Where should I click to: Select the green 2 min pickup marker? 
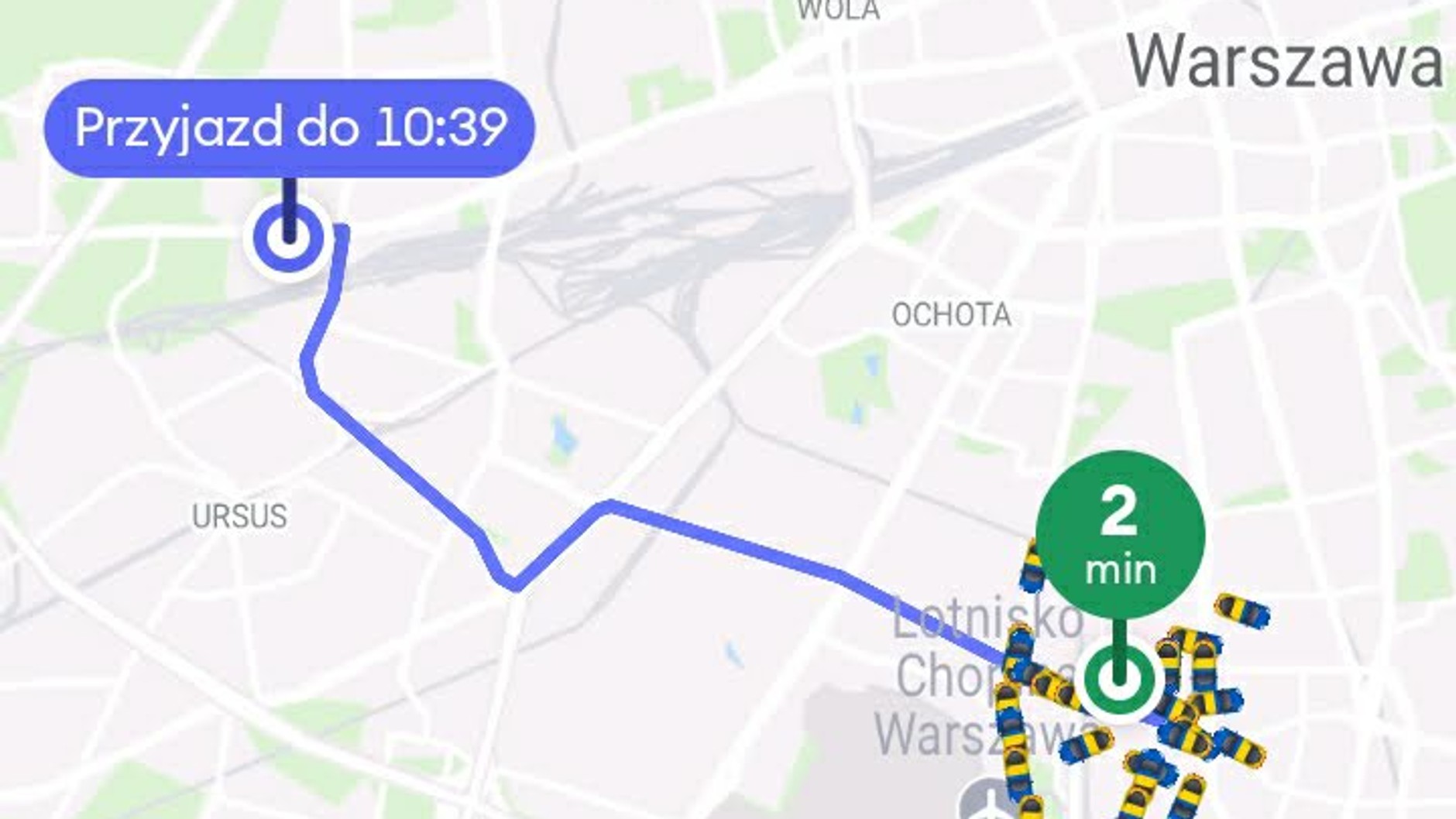[1120, 536]
